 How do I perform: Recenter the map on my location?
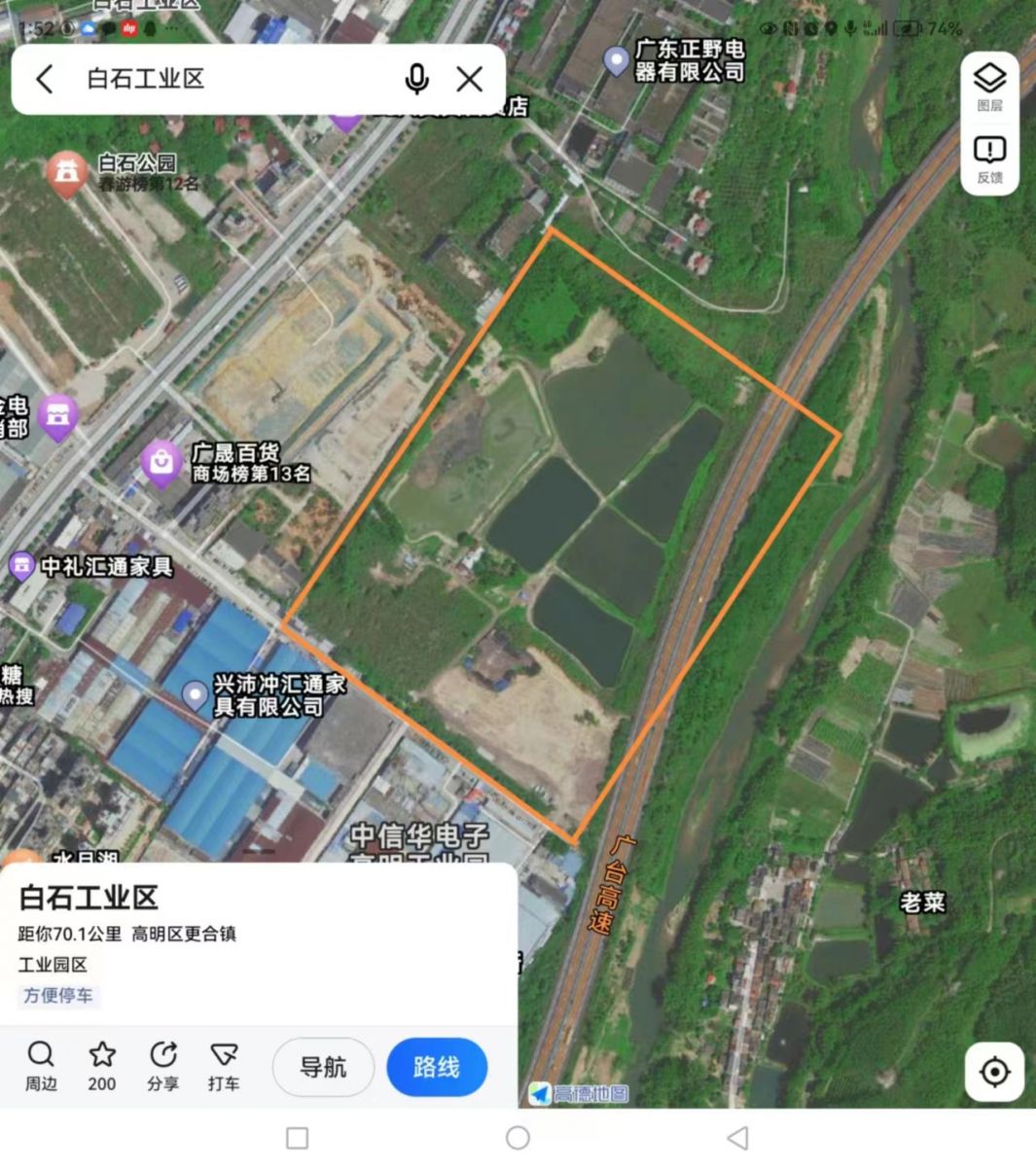(x=994, y=1072)
